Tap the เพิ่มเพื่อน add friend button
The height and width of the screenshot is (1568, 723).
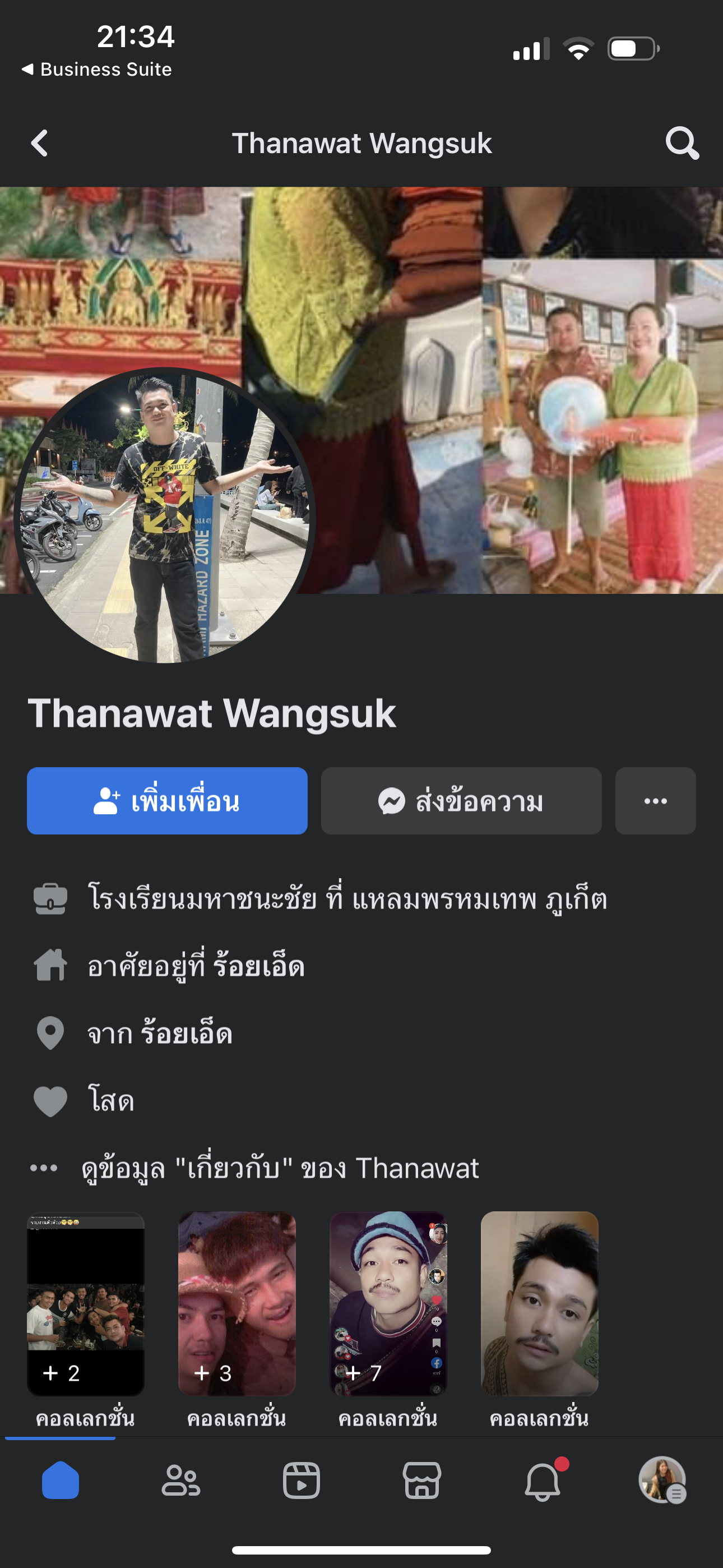pyautogui.click(x=167, y=800)
